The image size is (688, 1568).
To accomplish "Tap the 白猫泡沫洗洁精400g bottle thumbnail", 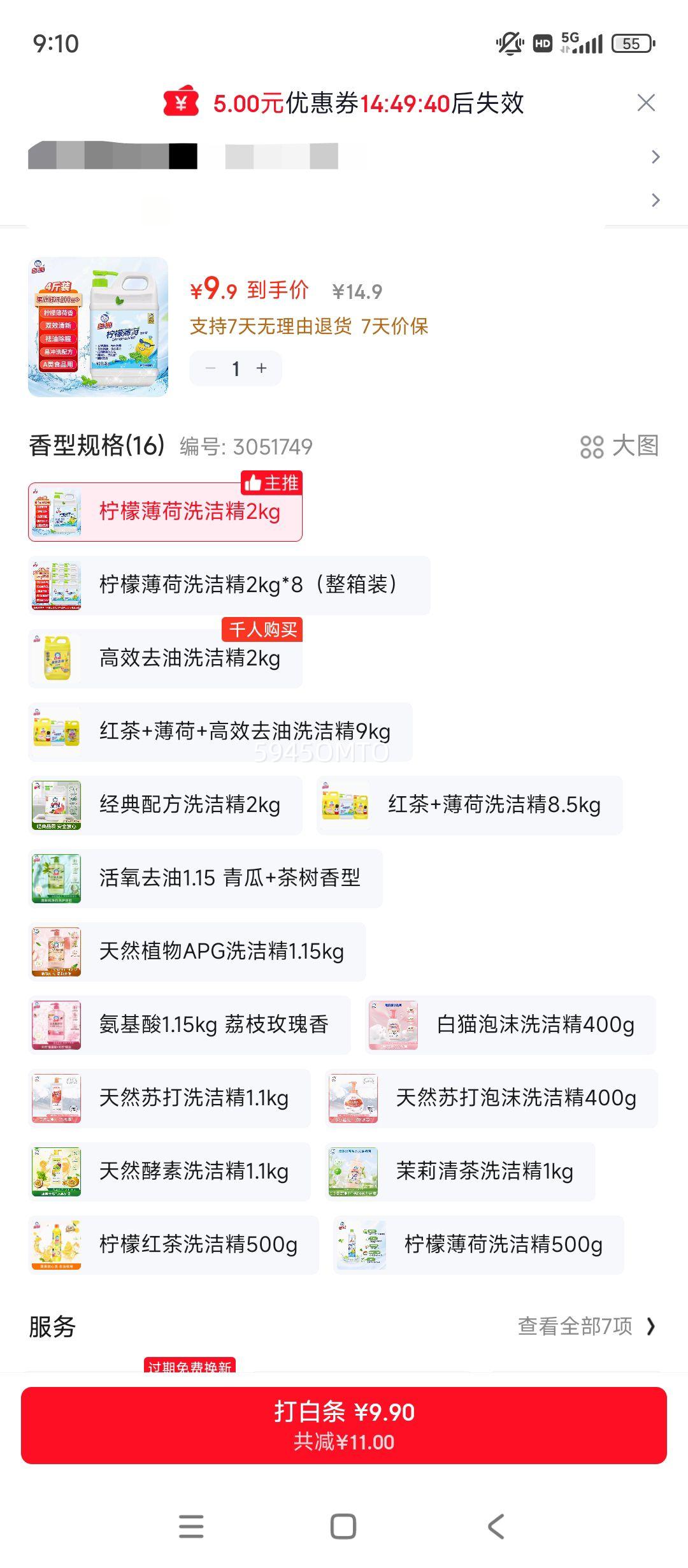I will tap(395, 1025).
